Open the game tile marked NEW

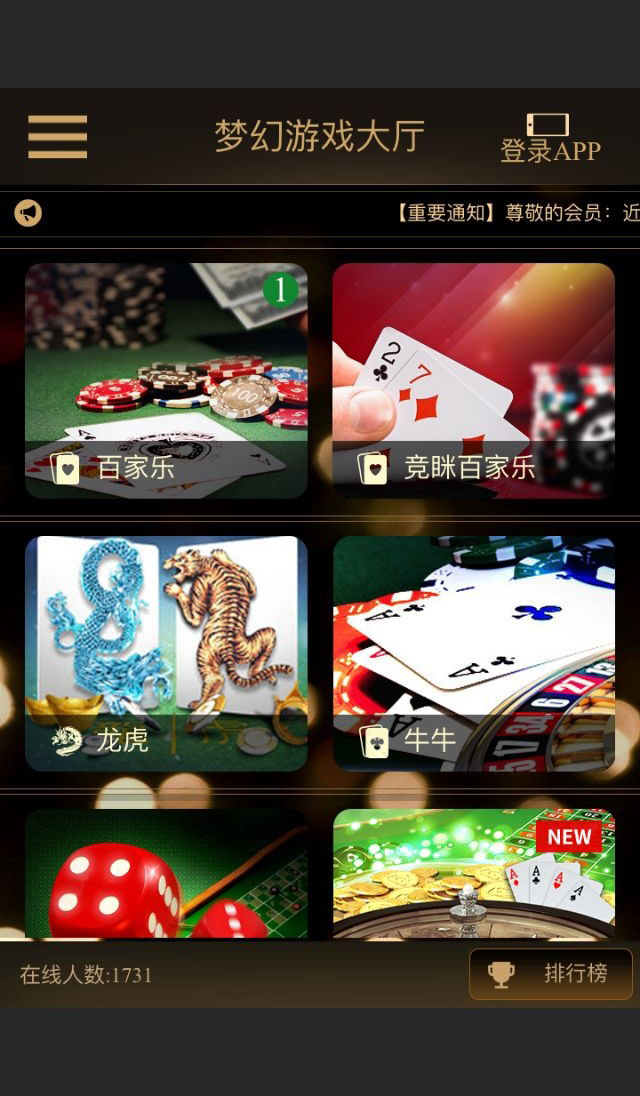pos(473,875)
